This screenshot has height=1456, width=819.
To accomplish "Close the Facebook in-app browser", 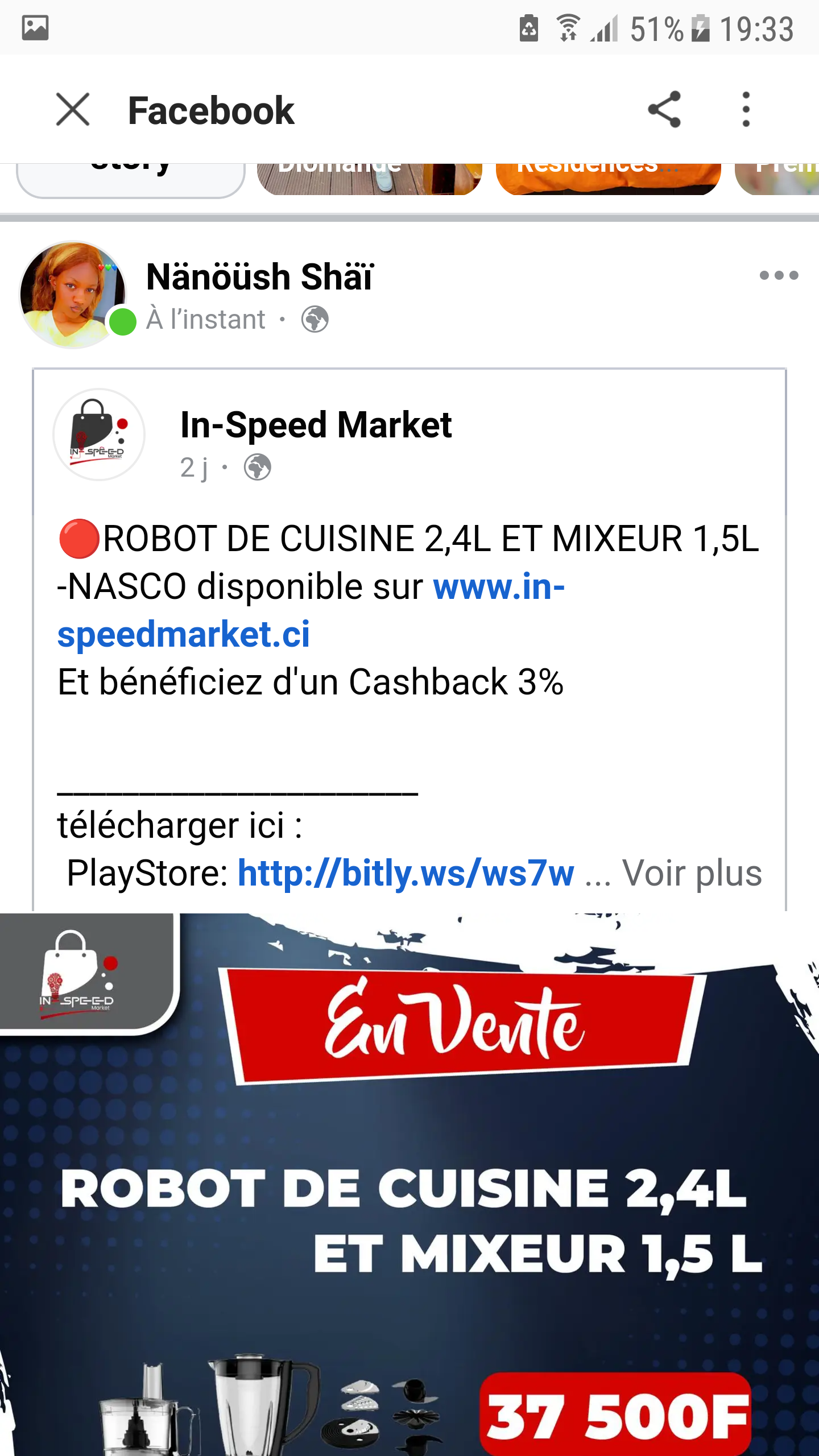I will tap(73, 109).
